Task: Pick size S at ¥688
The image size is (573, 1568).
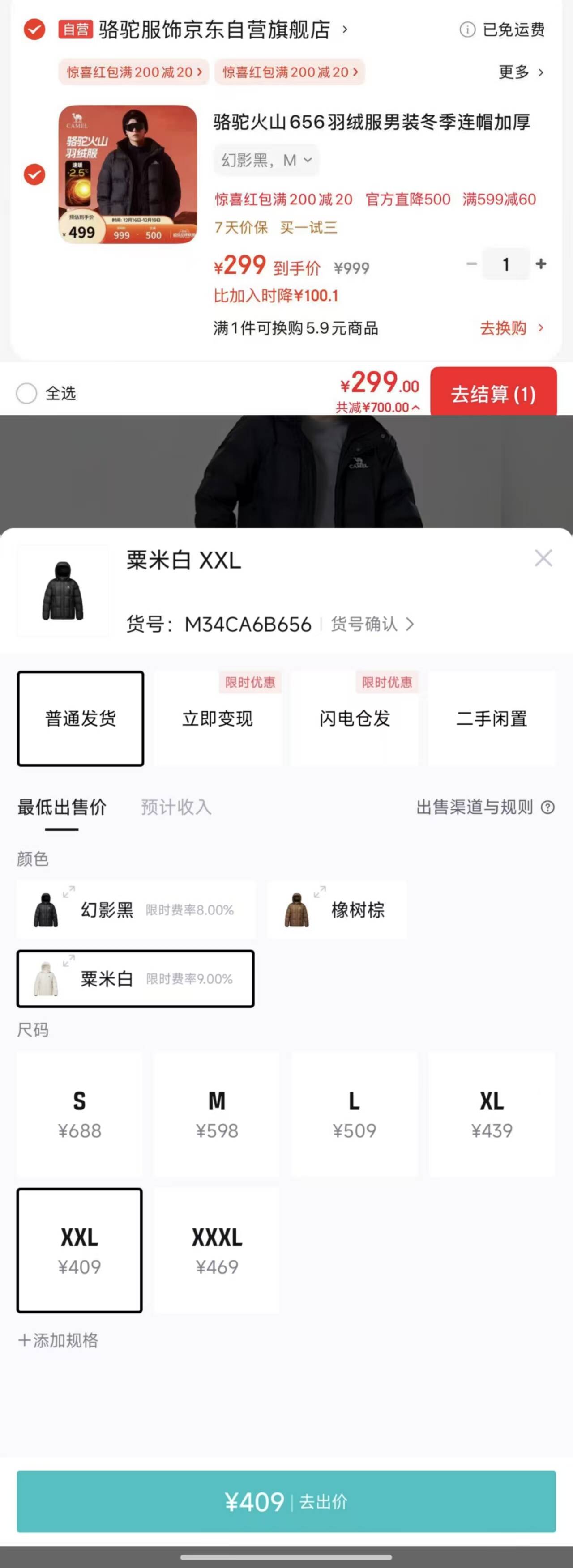Action: click(x=80, y=1114)
